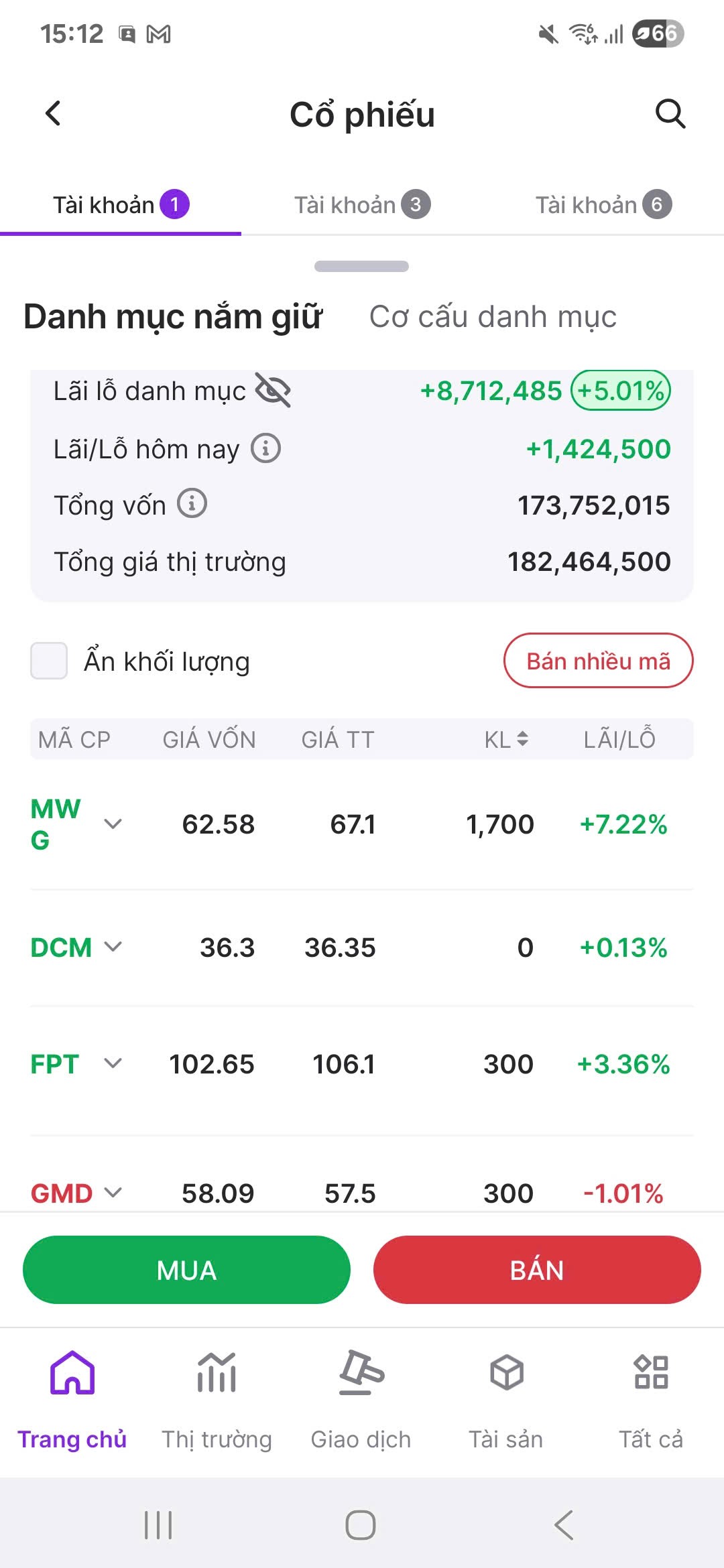
Task: Switch to Tài khoản 6 tab
Action: coord(603,204)
